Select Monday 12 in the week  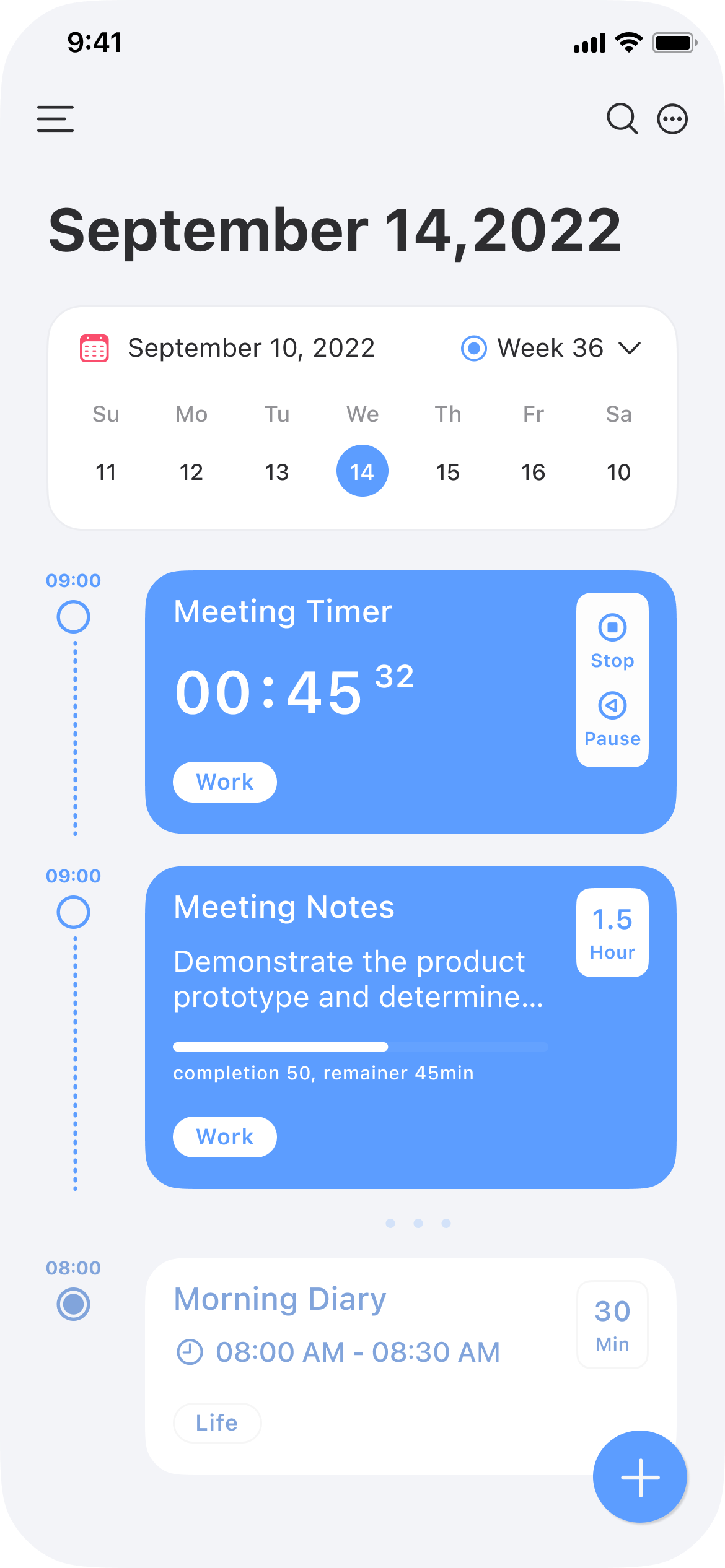click(x=191, y=473)
